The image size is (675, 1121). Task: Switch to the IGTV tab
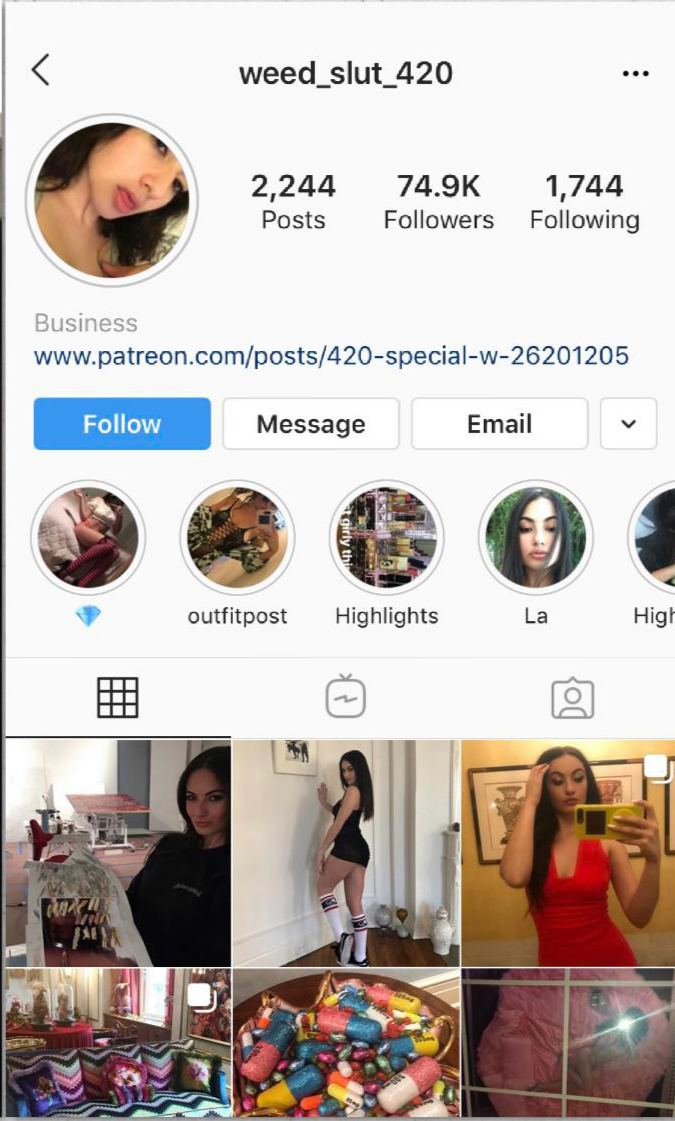click(x=345, y=698)
